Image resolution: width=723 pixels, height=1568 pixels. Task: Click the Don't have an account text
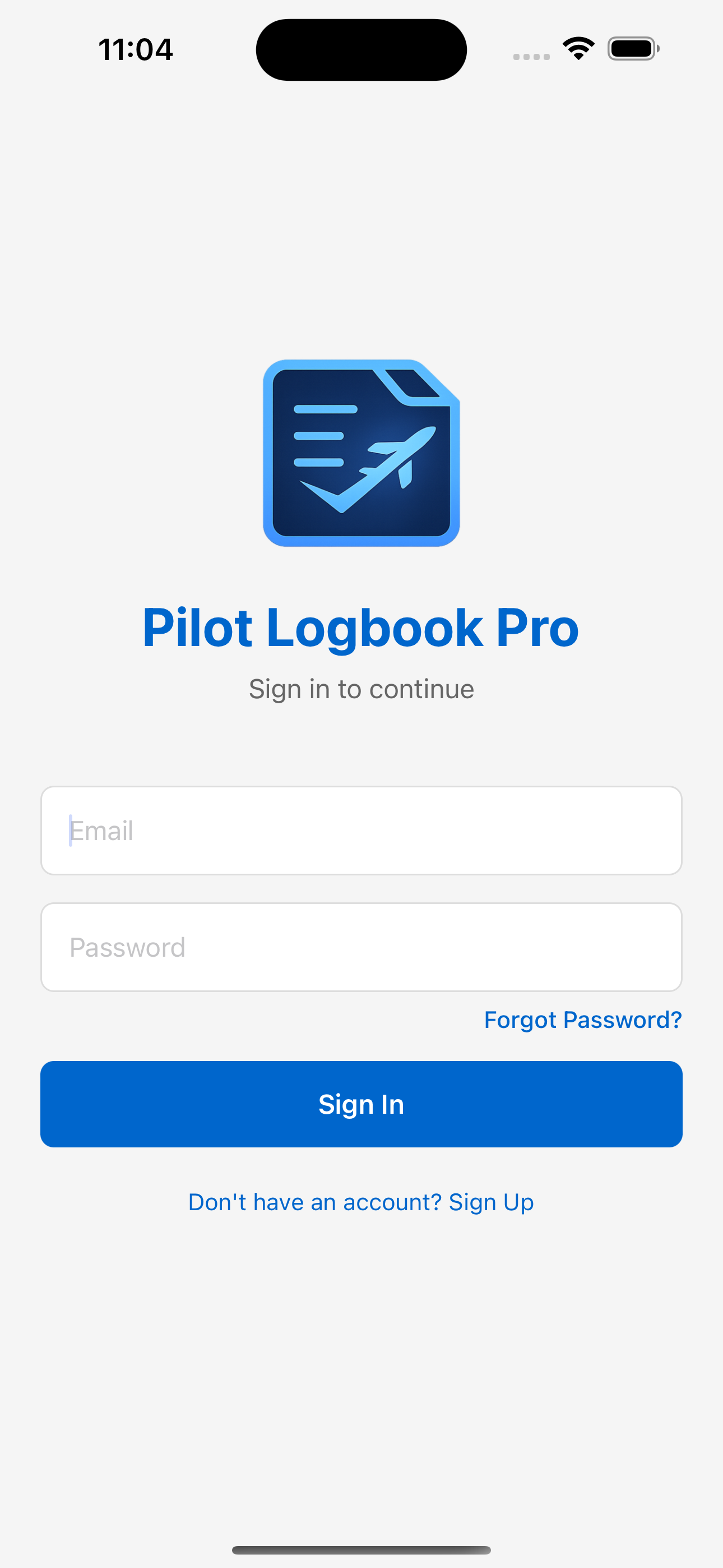pos(314,1202)
